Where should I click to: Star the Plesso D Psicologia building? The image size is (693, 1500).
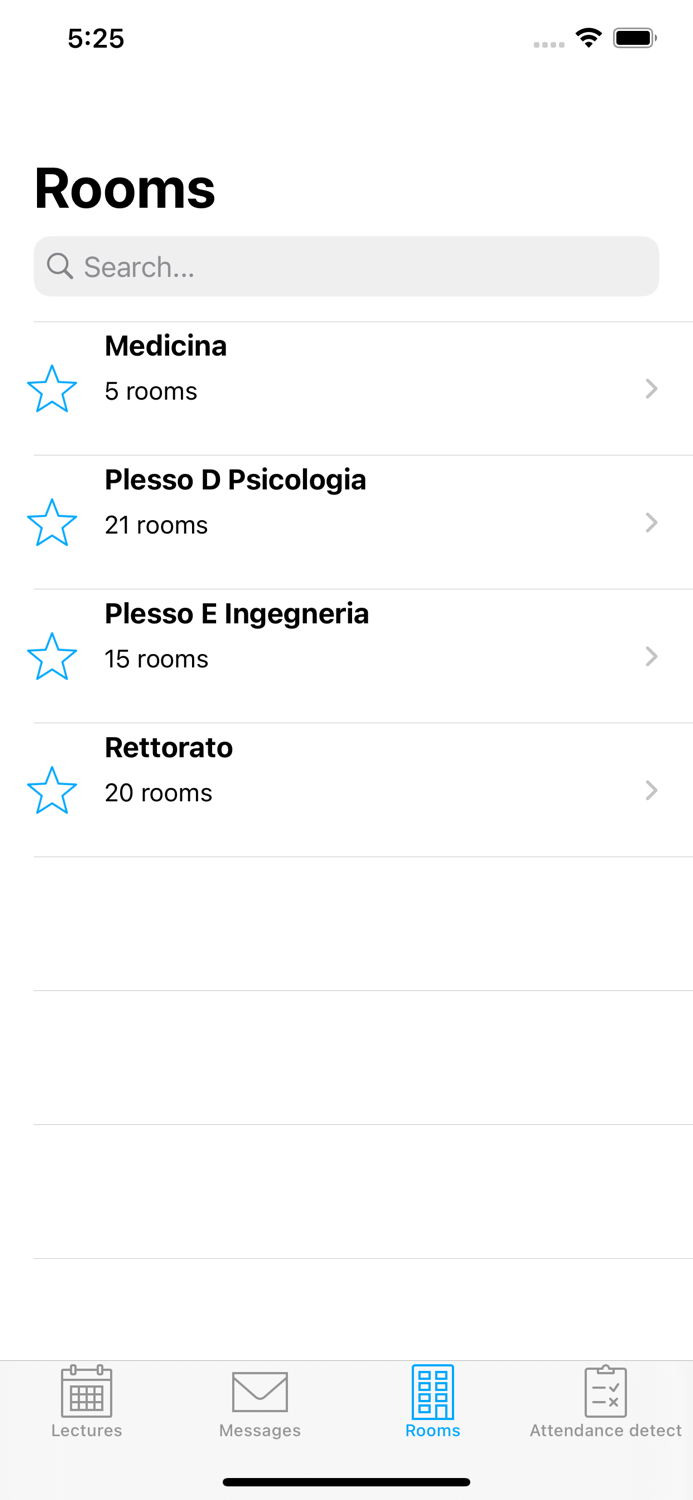52,523
